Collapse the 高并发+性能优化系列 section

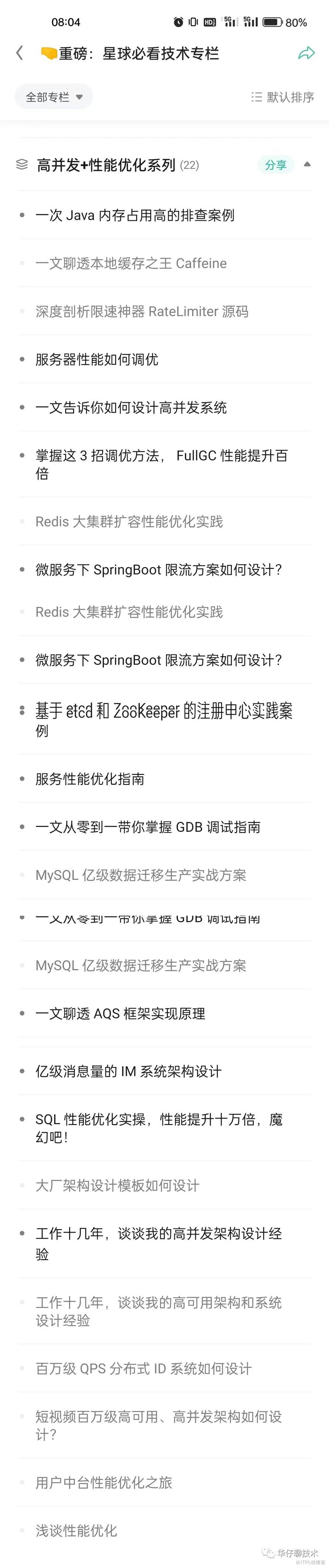(307, 164)
